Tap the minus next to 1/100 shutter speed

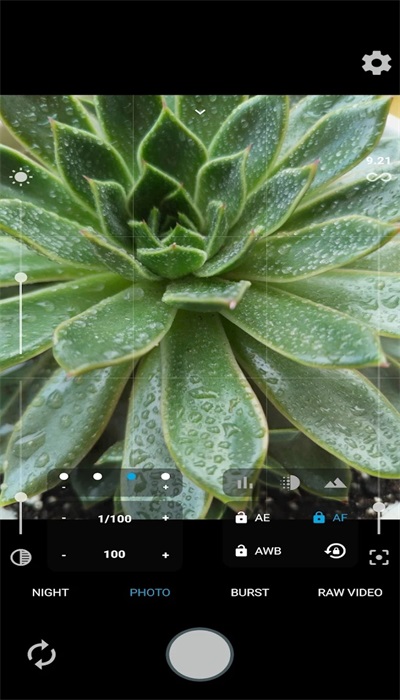(x=64, y=518)
